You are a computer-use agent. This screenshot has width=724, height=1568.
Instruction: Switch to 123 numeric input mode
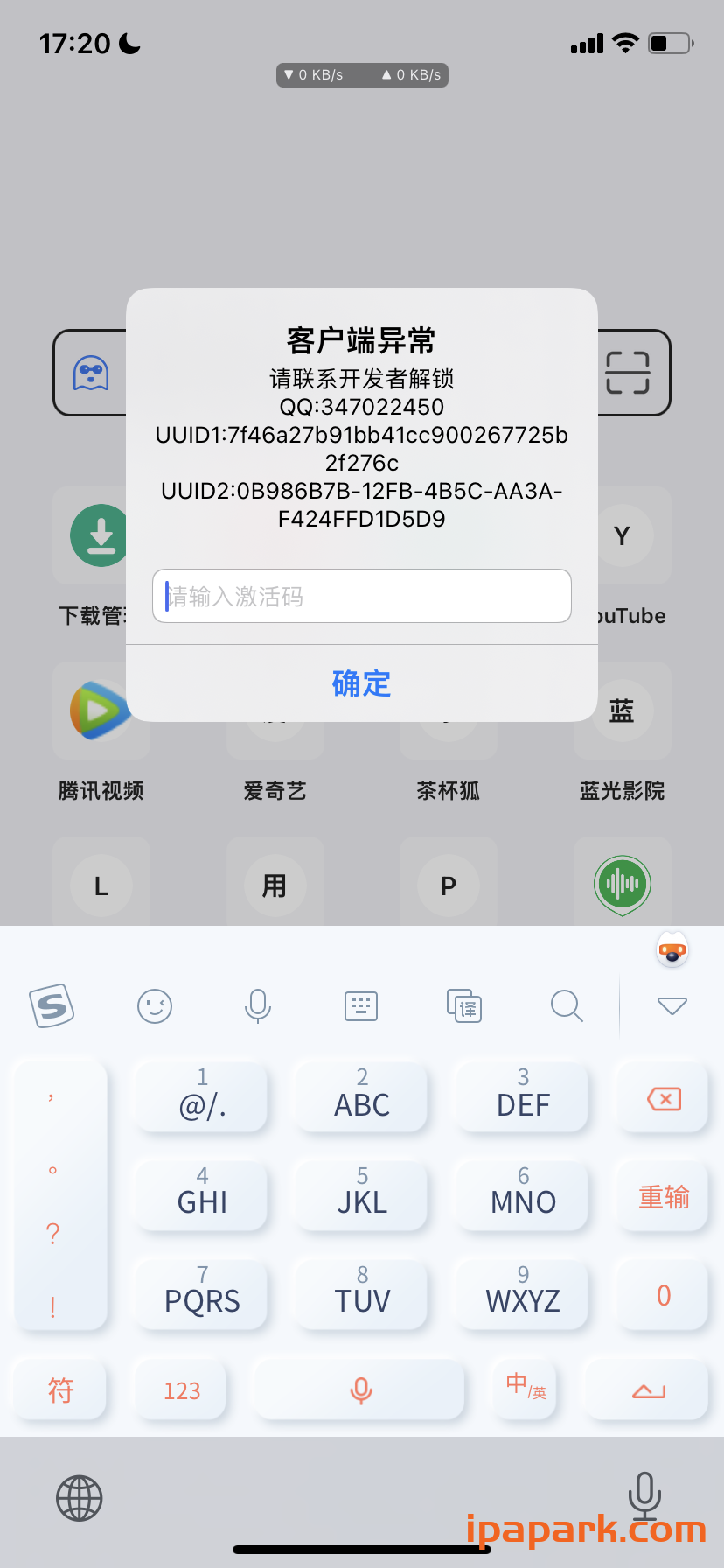[x=180, y=1389]
